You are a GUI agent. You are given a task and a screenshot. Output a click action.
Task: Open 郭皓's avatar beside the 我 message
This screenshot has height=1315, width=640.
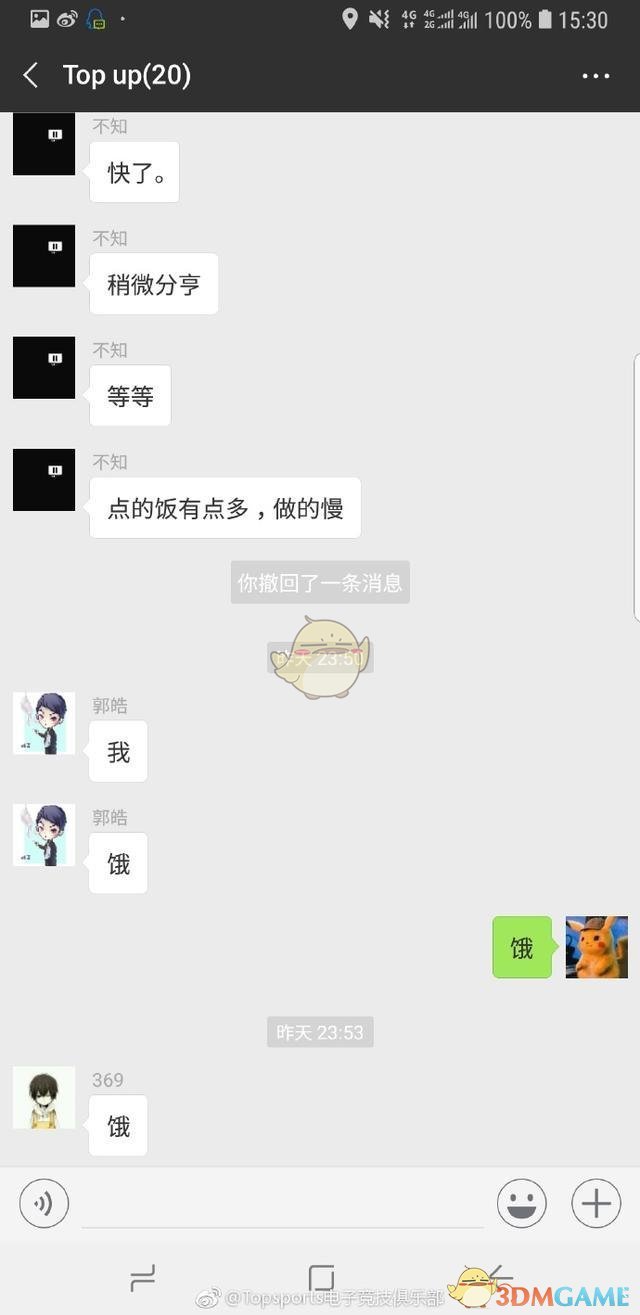[44, 723]
